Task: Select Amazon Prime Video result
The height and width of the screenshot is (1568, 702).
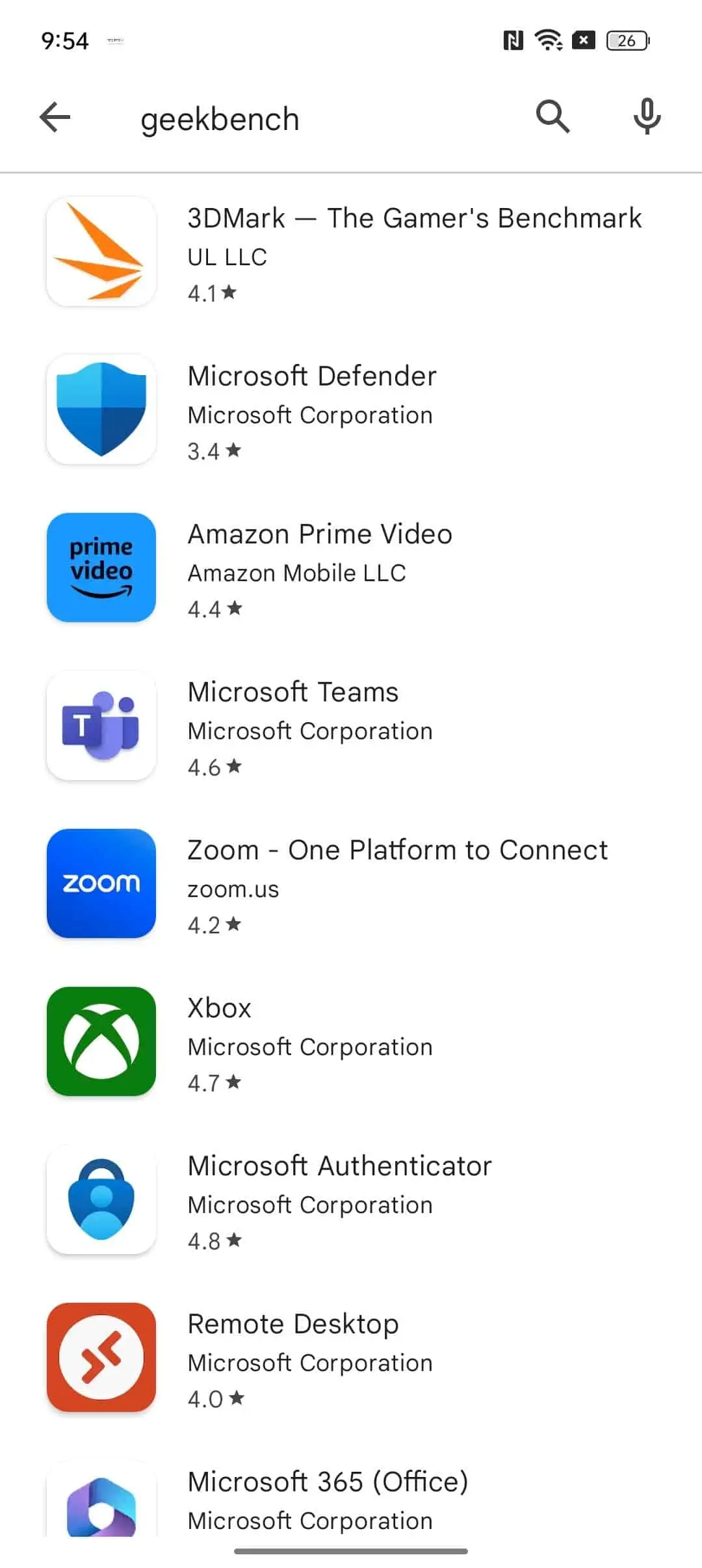Action: pos(351,568)
